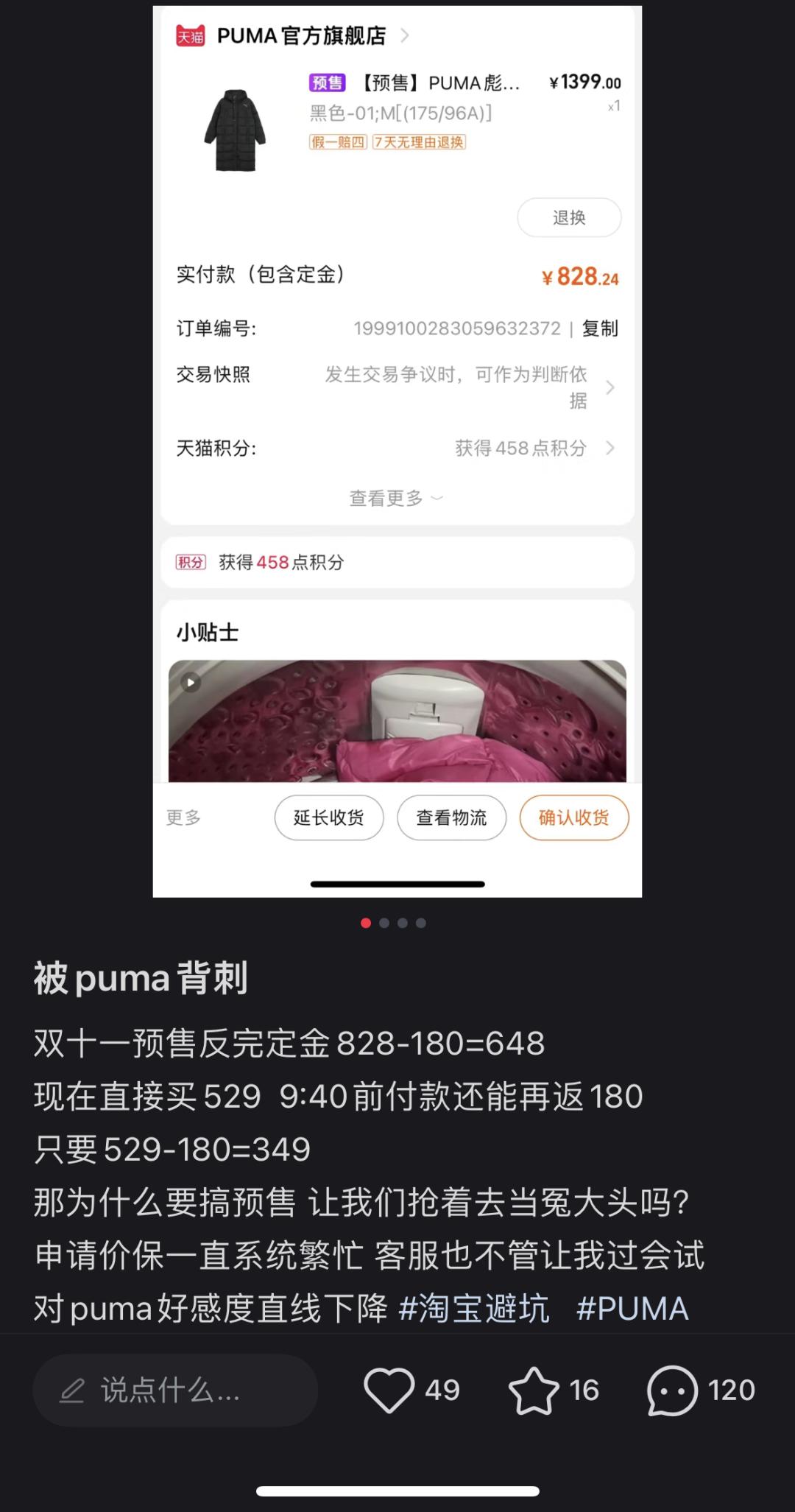Like this post with the heart icon

click(x=389, y=1390)
